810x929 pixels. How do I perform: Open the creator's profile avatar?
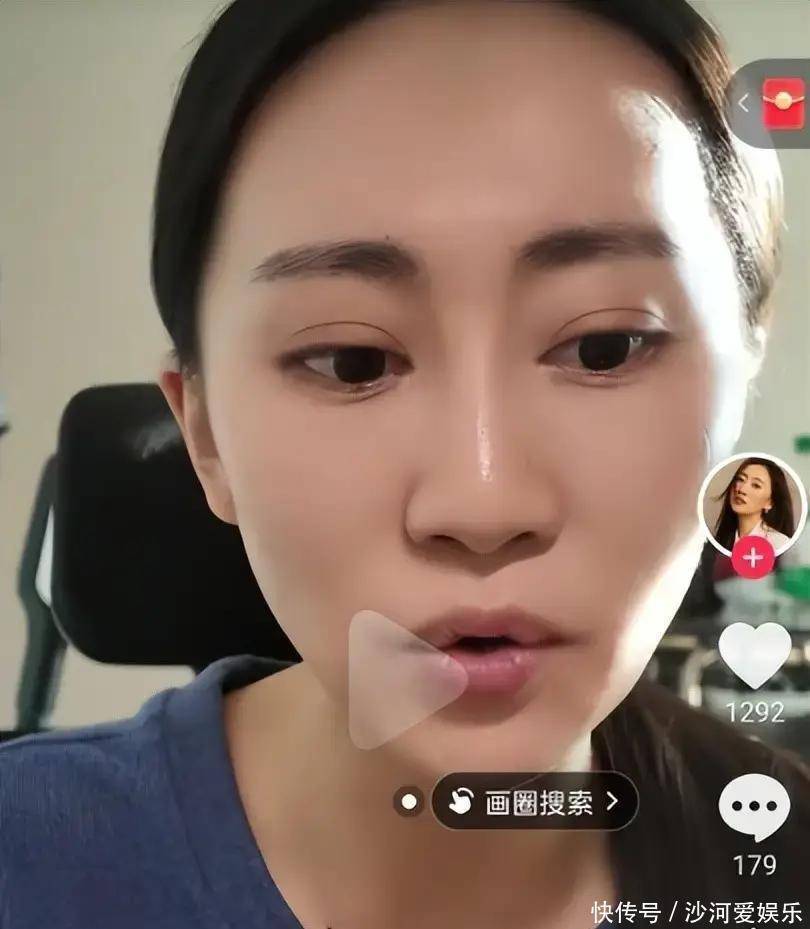click(751, 505)
